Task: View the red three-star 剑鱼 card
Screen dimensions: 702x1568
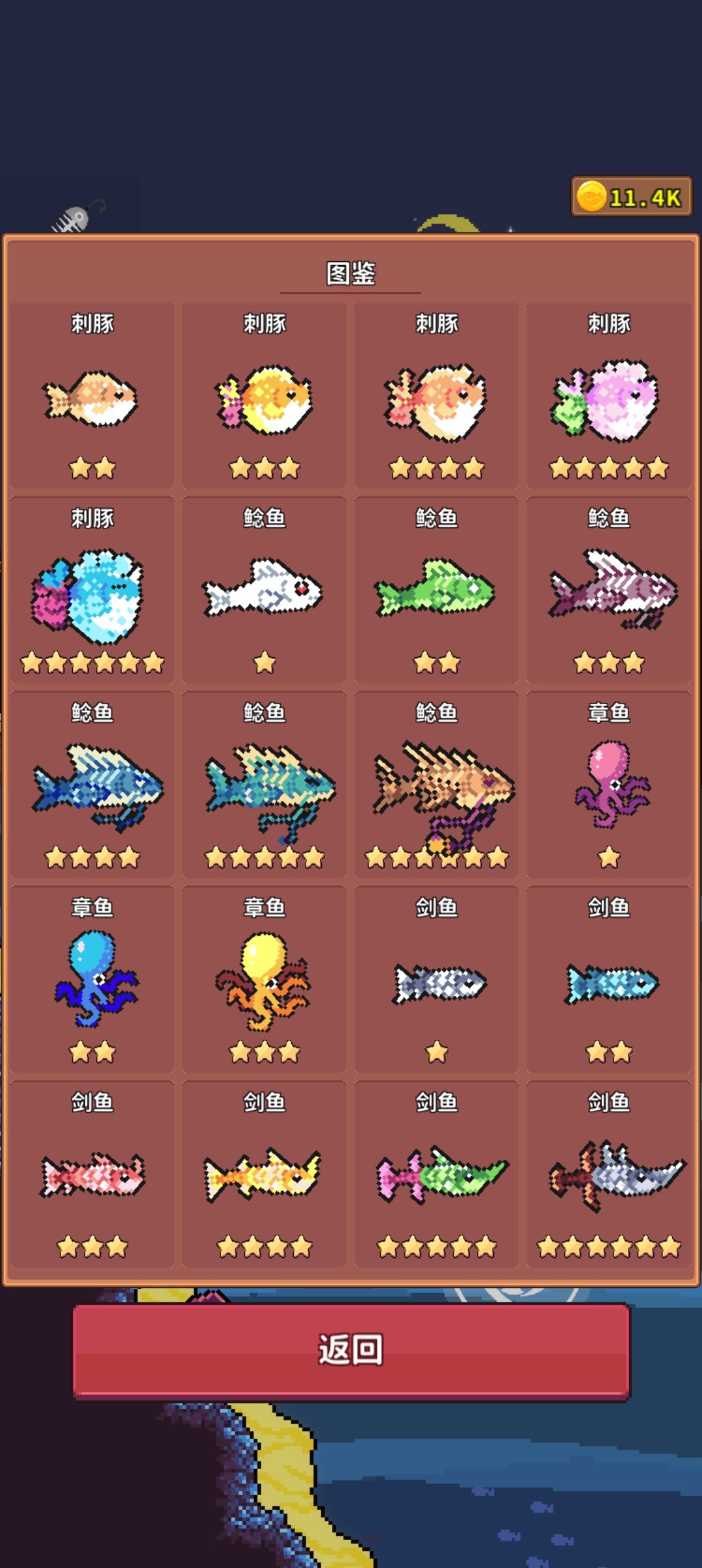Action: click(x=92, y=1175)
